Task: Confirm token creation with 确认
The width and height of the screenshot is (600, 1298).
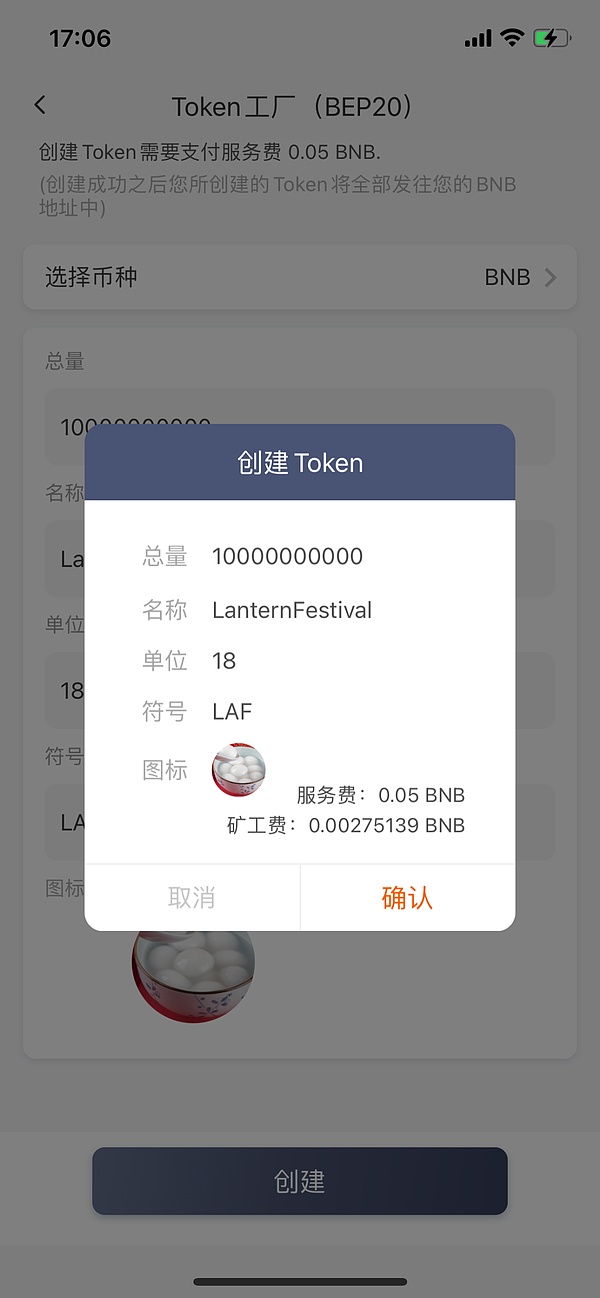Action: coord(407,897)
